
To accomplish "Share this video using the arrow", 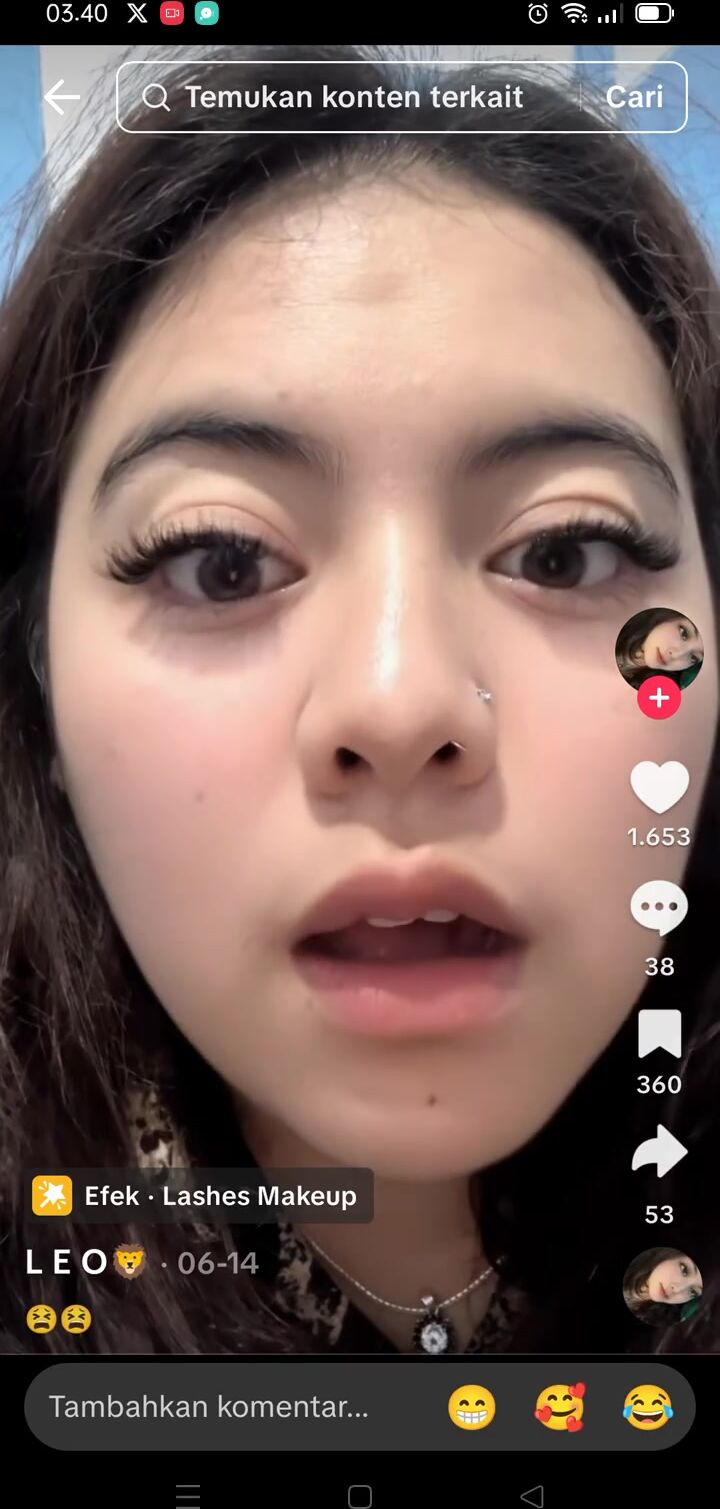I will click(659, 1154).
